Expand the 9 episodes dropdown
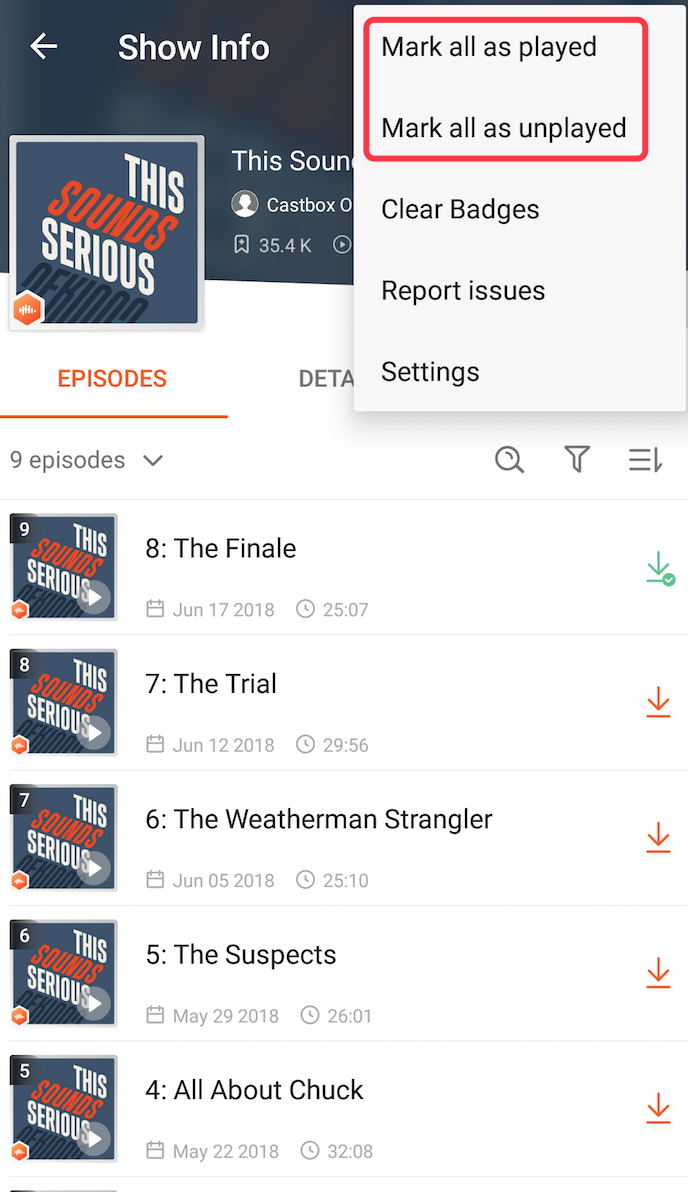Screen dimensions: 688x1192 pyautogui.click(x=86, y=460)
